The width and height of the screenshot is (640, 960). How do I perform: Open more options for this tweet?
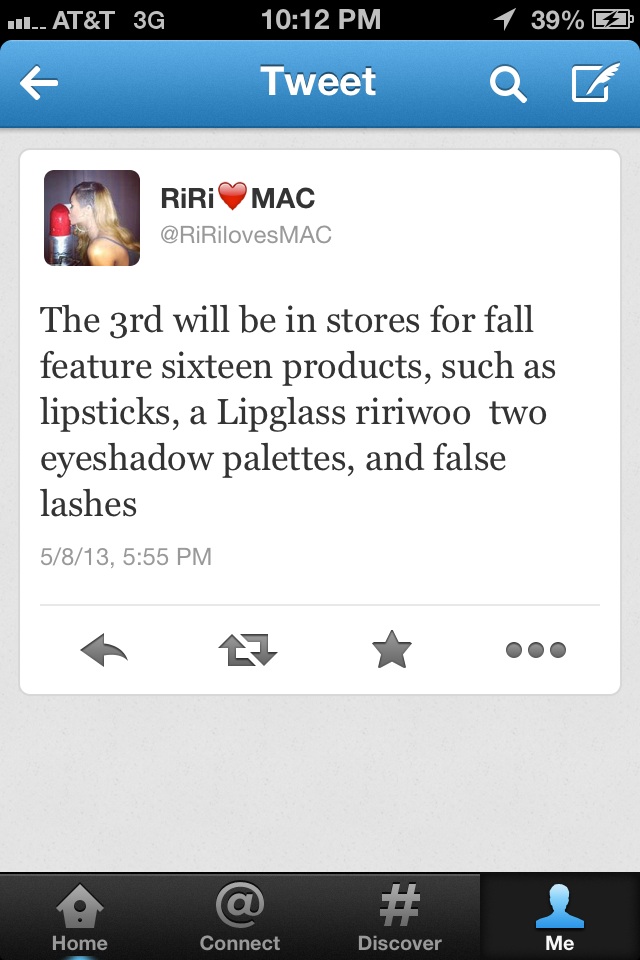point(535,651)
